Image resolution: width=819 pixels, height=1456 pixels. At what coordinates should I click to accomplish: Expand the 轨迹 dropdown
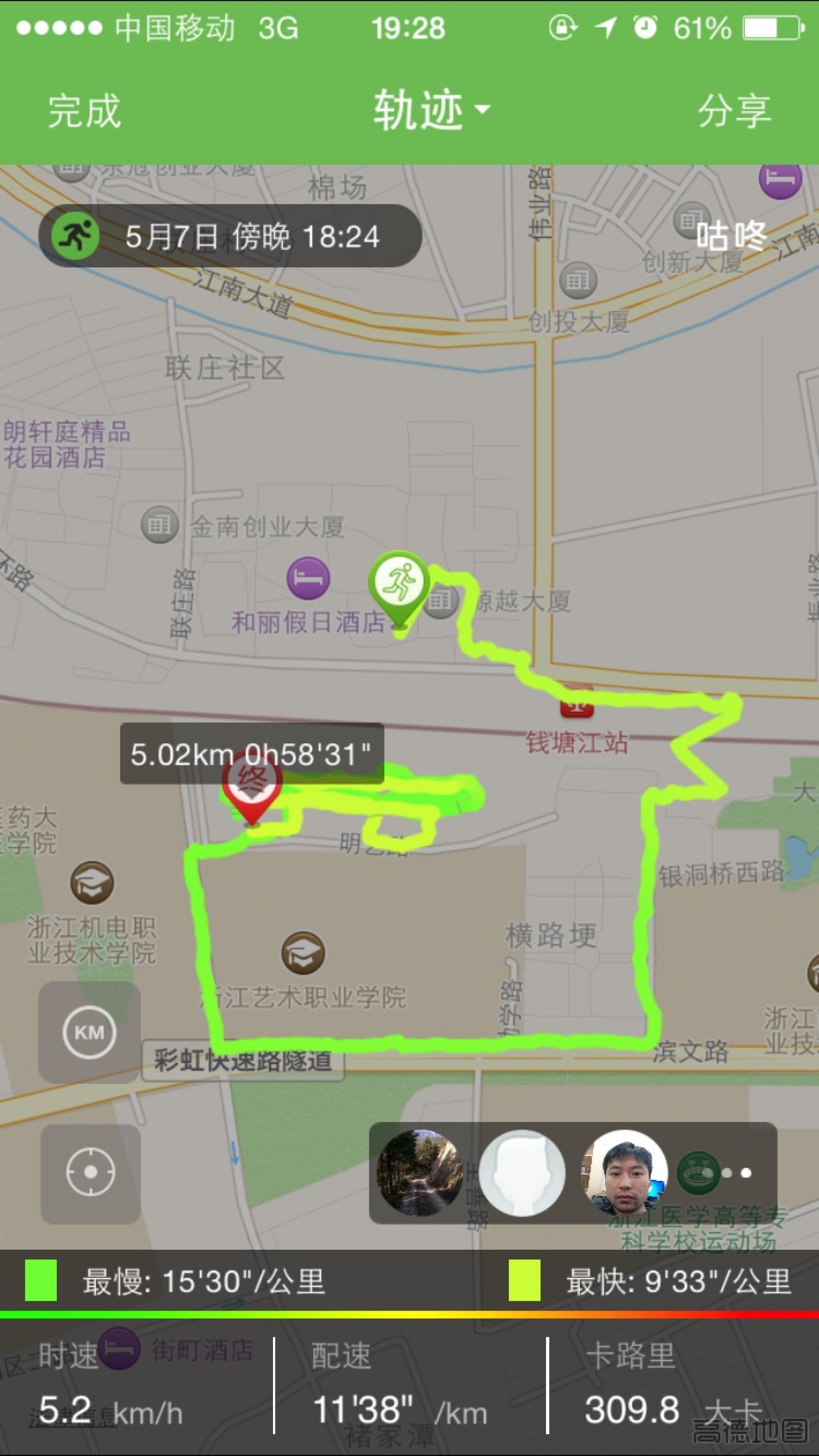(431, 110)
